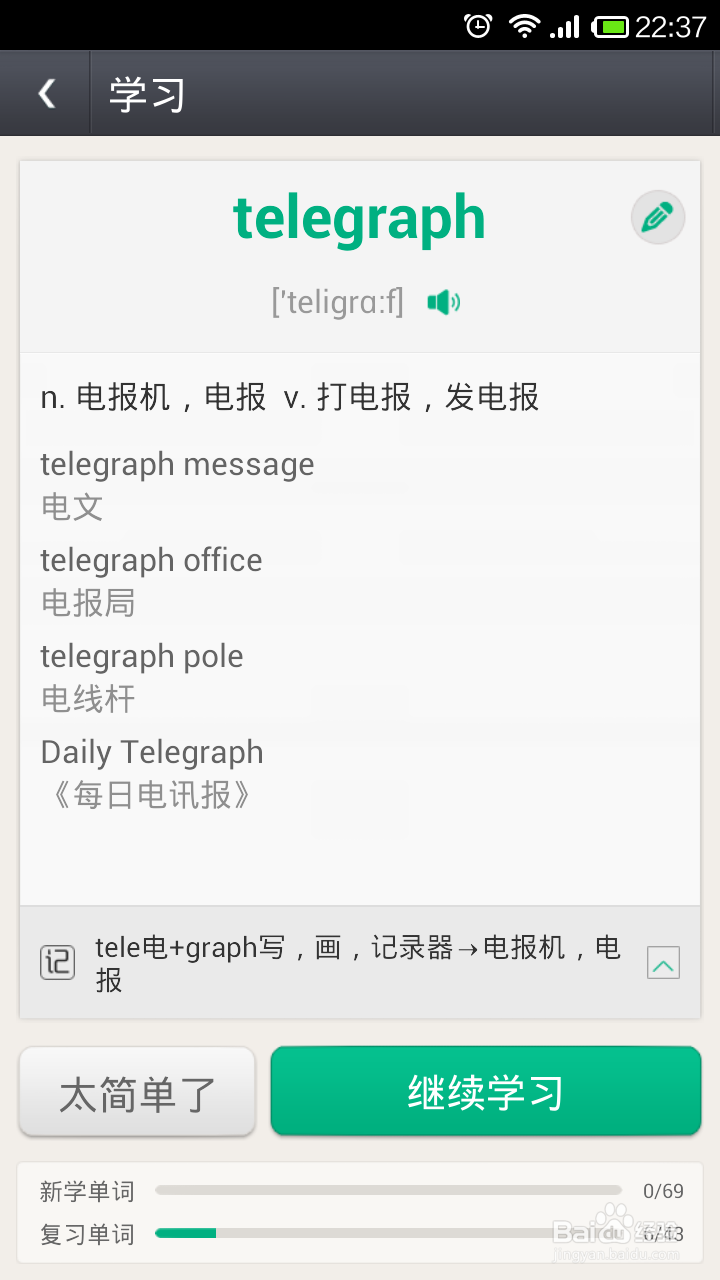Open the 学习 header title
Viewport: 720px width, 1280px height.
[x=145, y=92]
